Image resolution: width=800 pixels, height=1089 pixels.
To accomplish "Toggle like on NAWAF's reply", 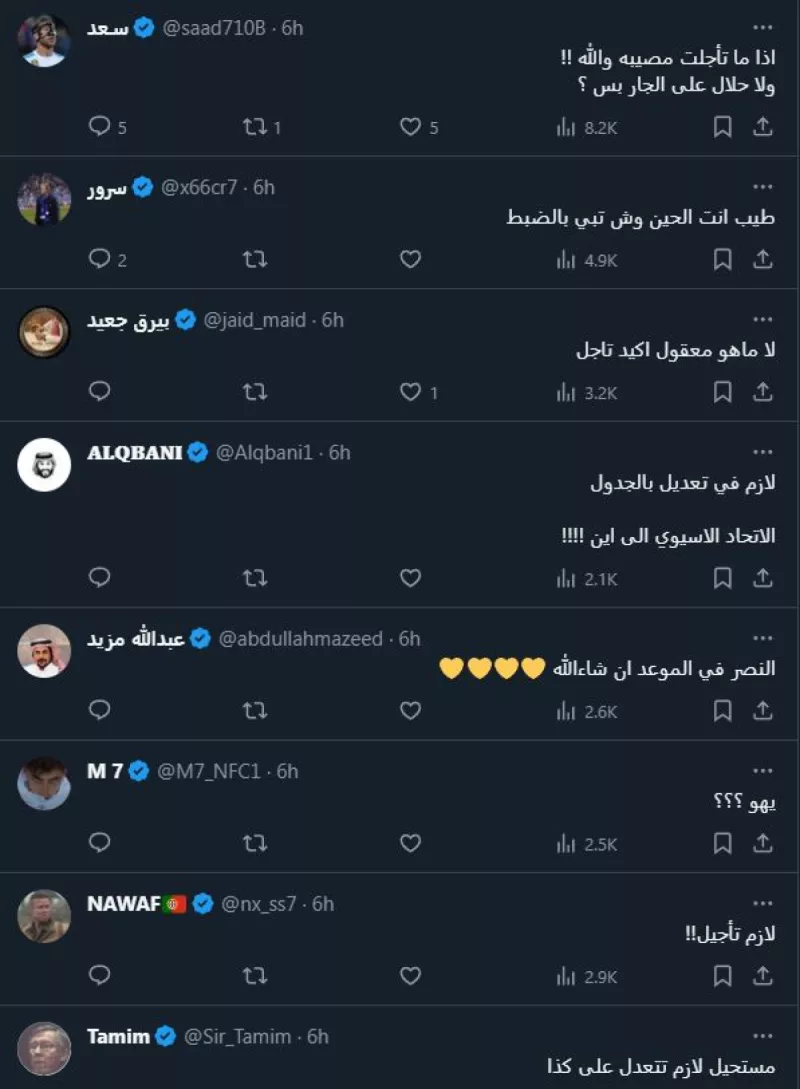I will [x=409, y=977].
